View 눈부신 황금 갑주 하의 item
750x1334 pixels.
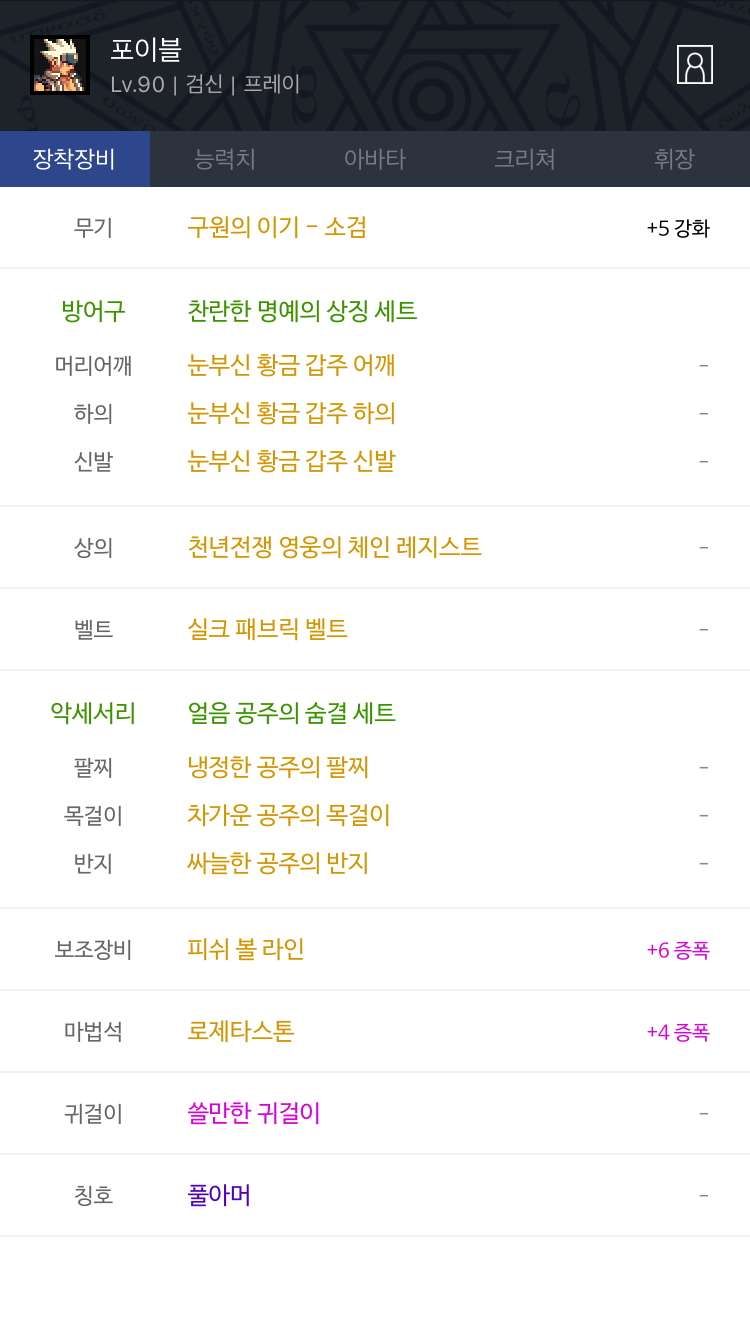[x=375, y=413]
